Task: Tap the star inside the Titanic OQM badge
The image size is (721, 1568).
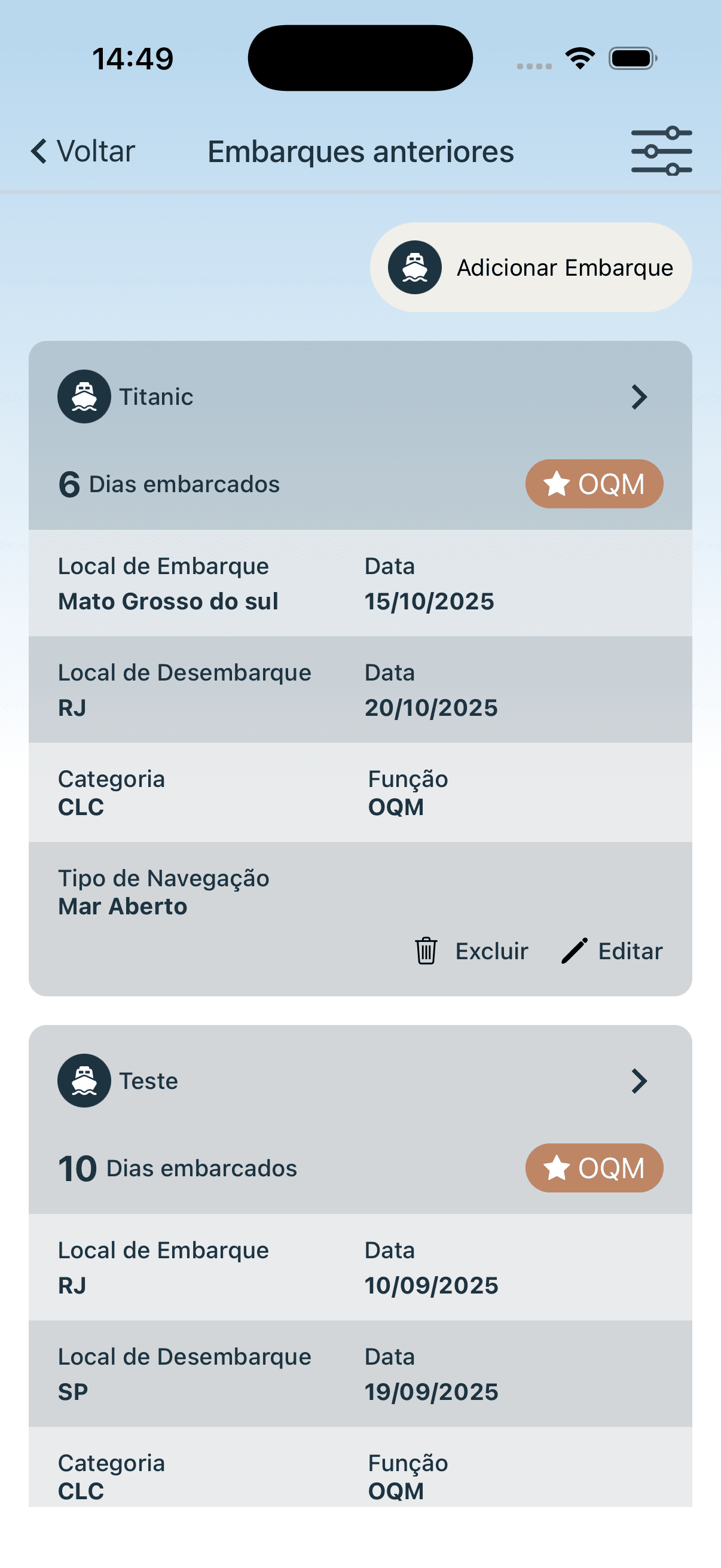Action: coord(555,484)
